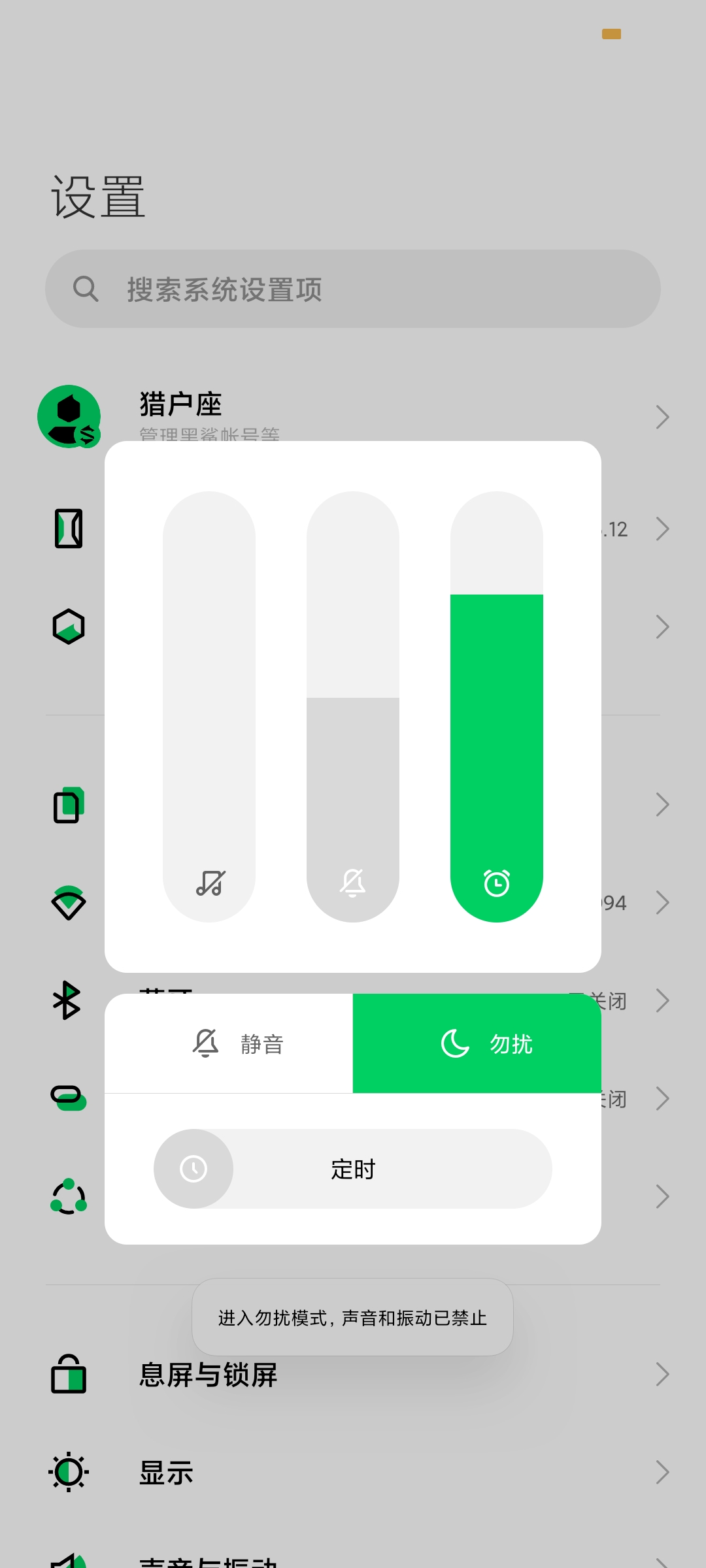Switch to 静音 silent mode
This screenshot has width=706, height=1568.
[x=229, y=1043]
